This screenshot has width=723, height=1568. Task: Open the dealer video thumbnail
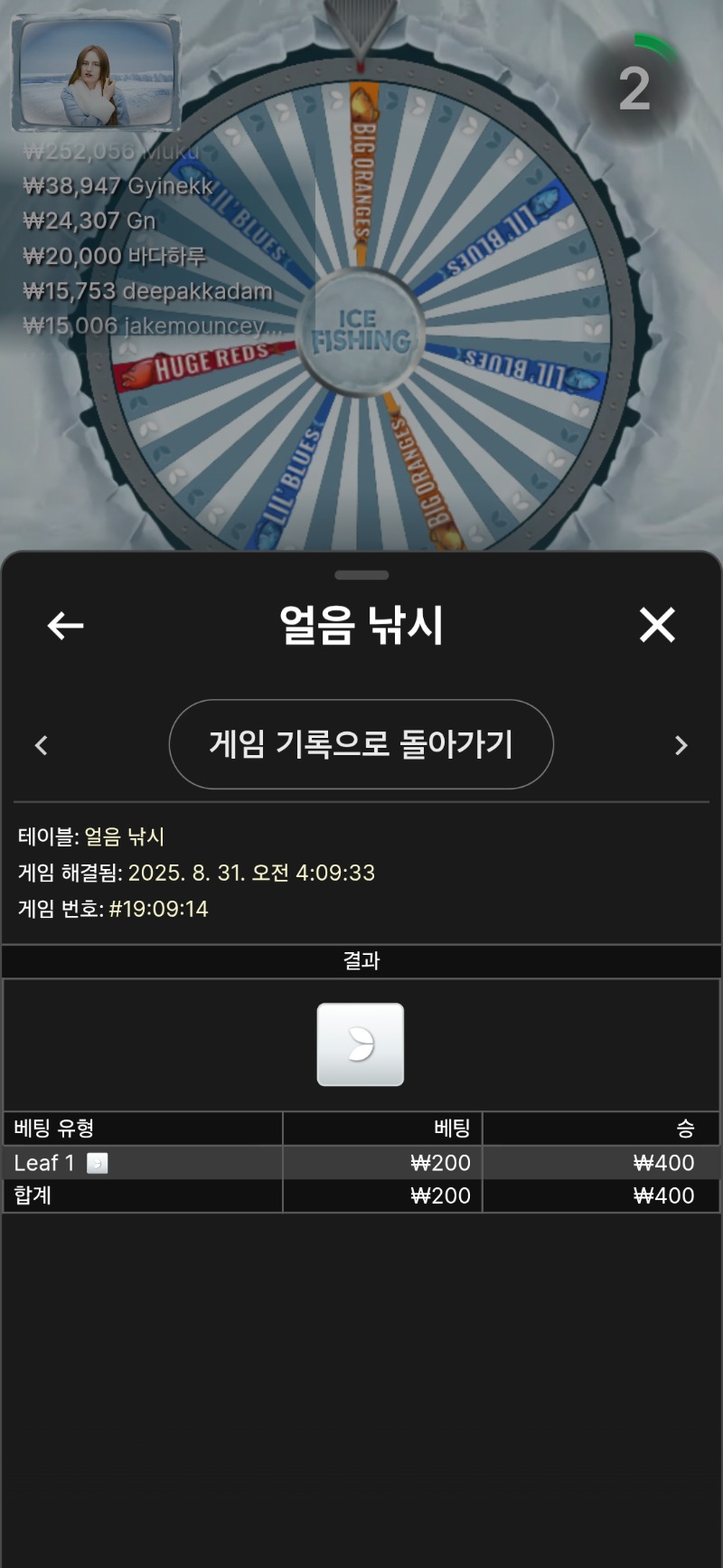pos(96,74)
